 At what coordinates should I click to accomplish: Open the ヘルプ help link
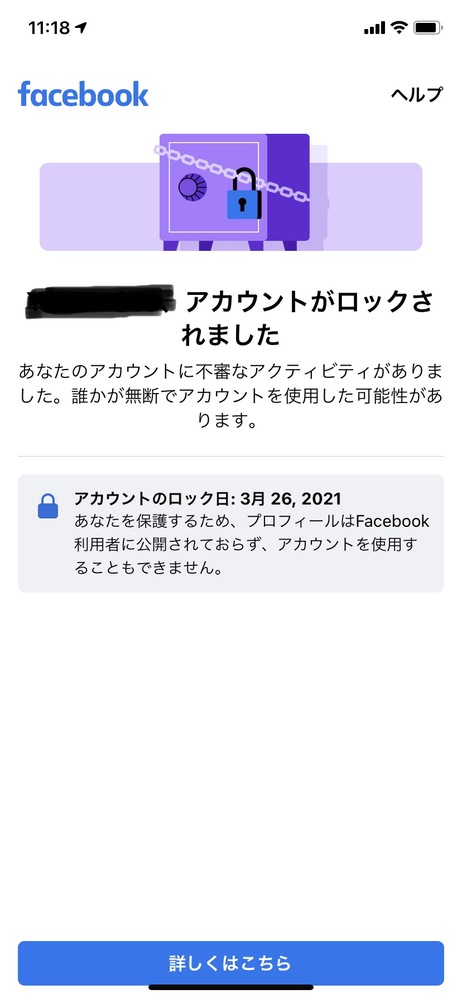coord(416,94)
